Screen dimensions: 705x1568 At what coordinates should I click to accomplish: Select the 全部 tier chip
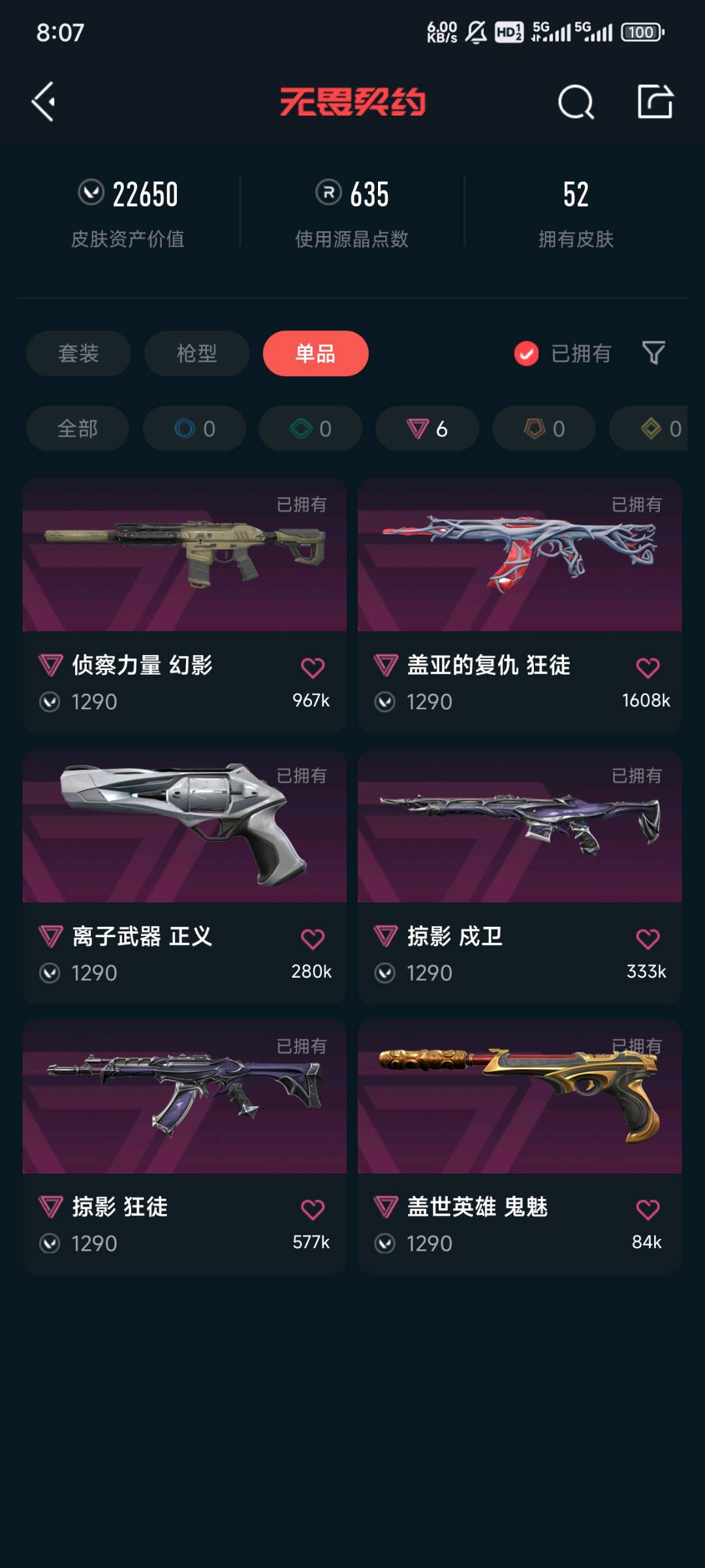[77, 428]
